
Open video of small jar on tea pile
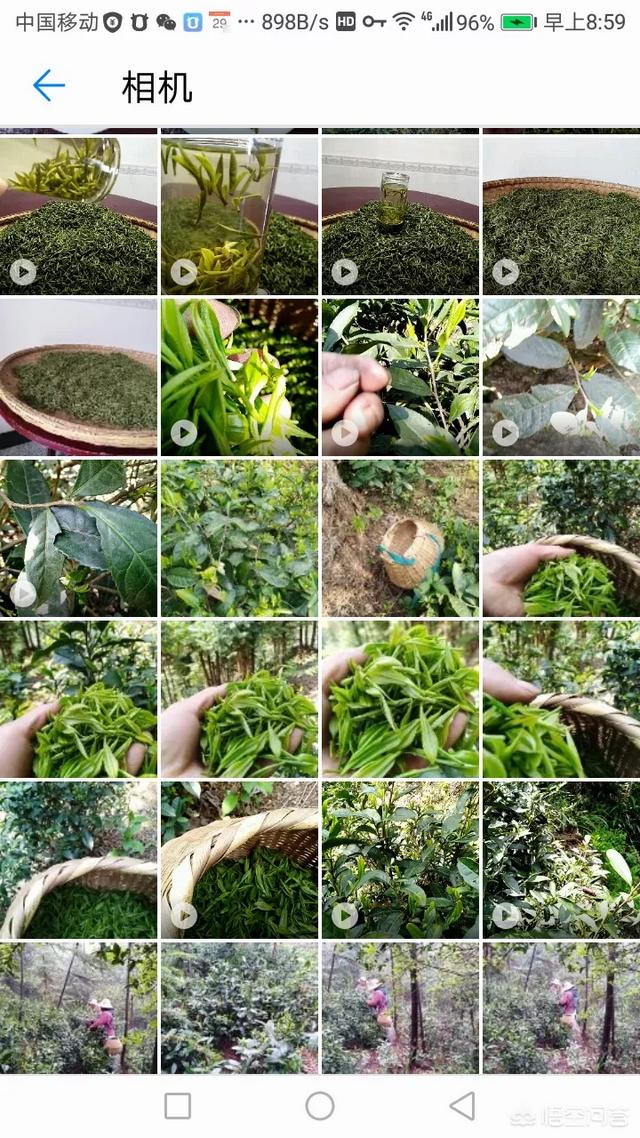click(400, 215)
